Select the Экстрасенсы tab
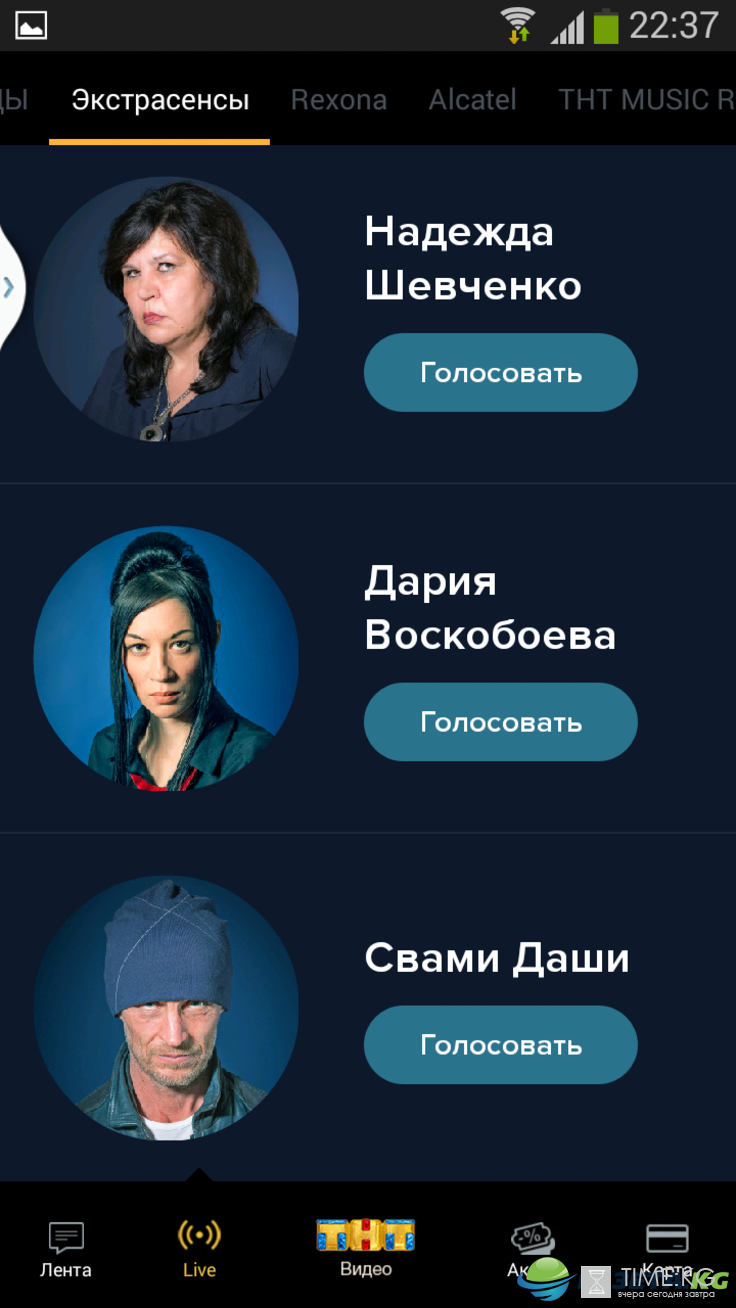736x1308 pixels. pos(160,100)
